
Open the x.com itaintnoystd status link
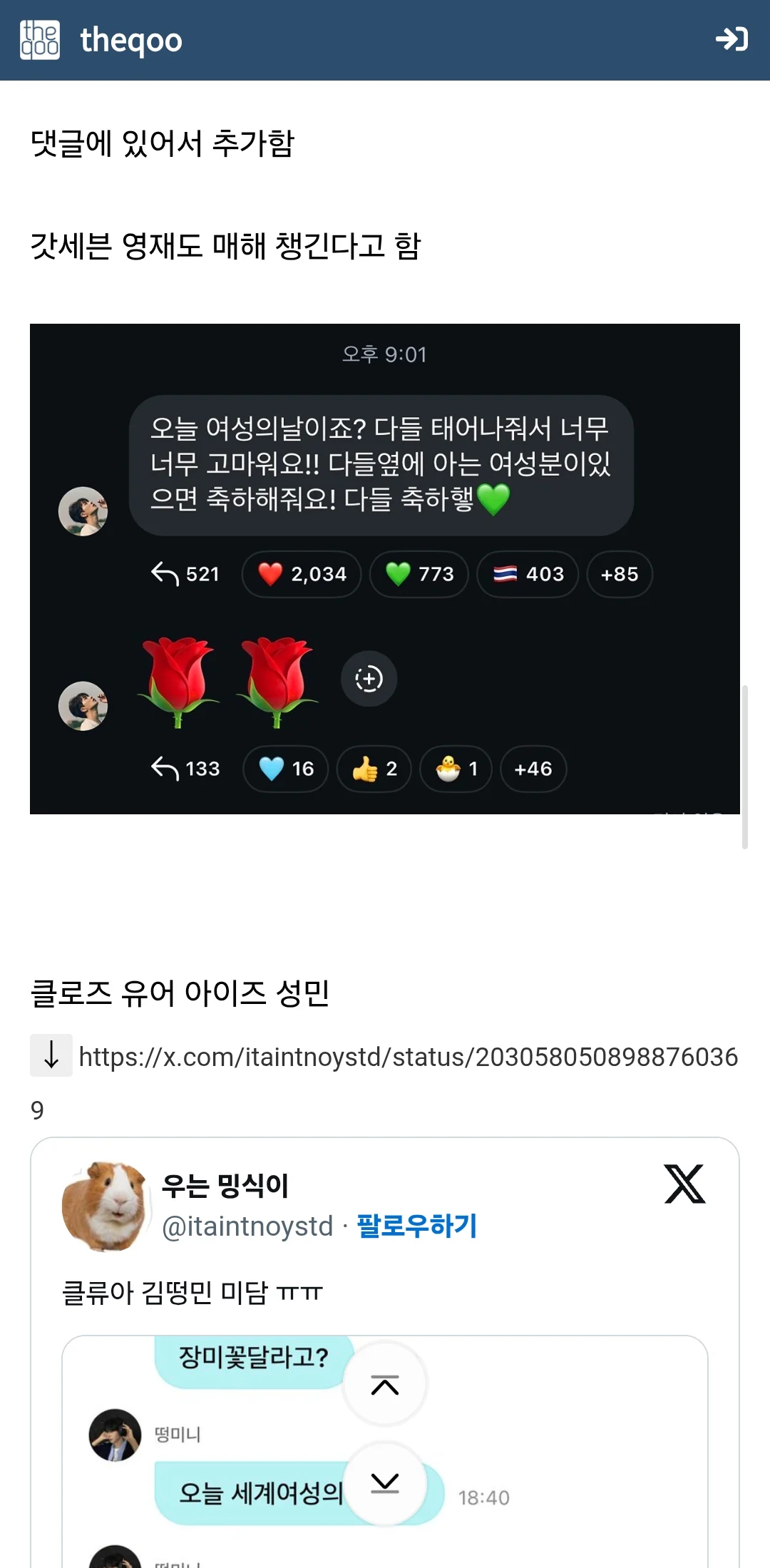tap(408, 1057)
